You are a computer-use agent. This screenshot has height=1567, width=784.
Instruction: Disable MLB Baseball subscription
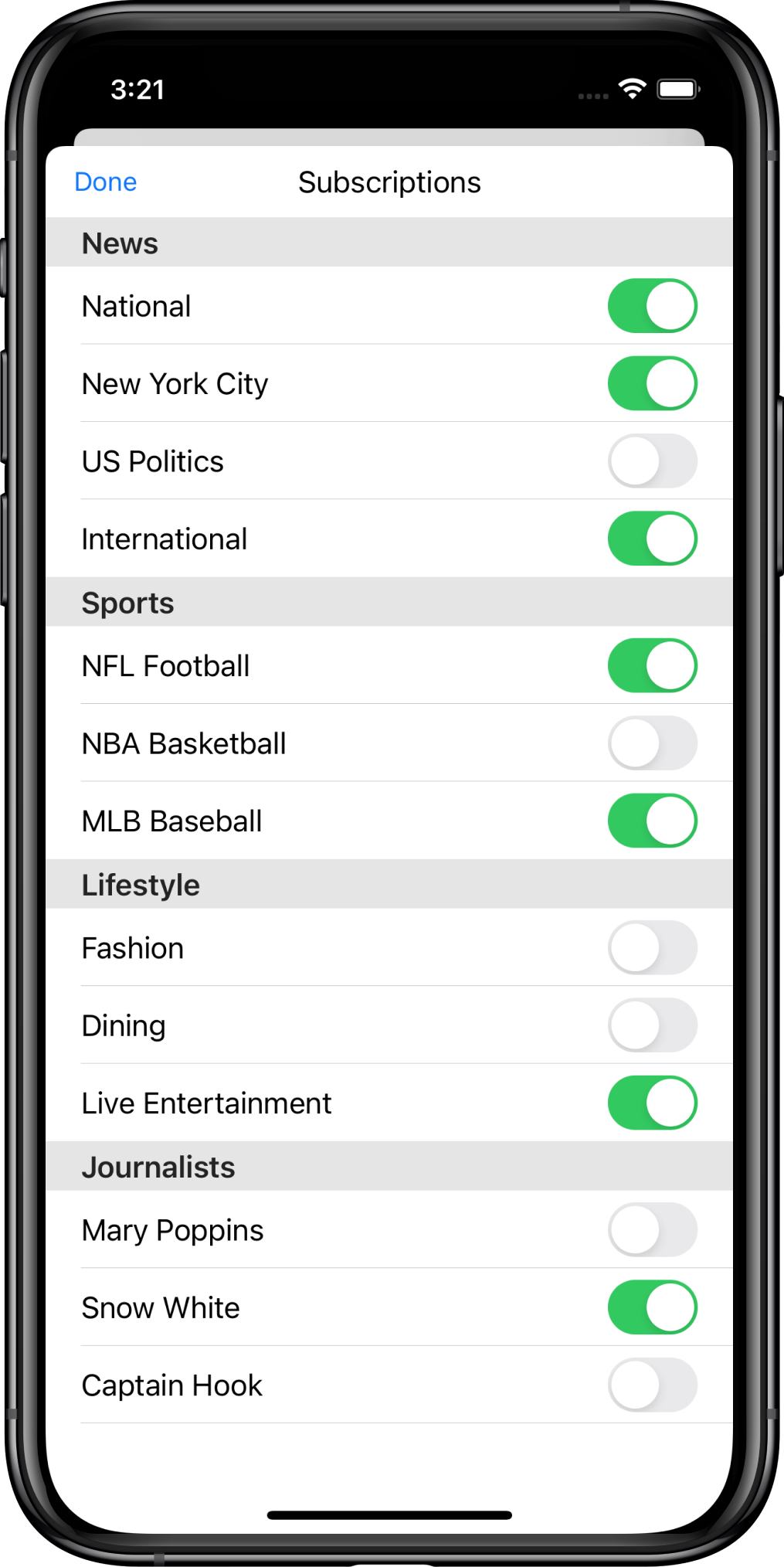click(x=653, y=821)
